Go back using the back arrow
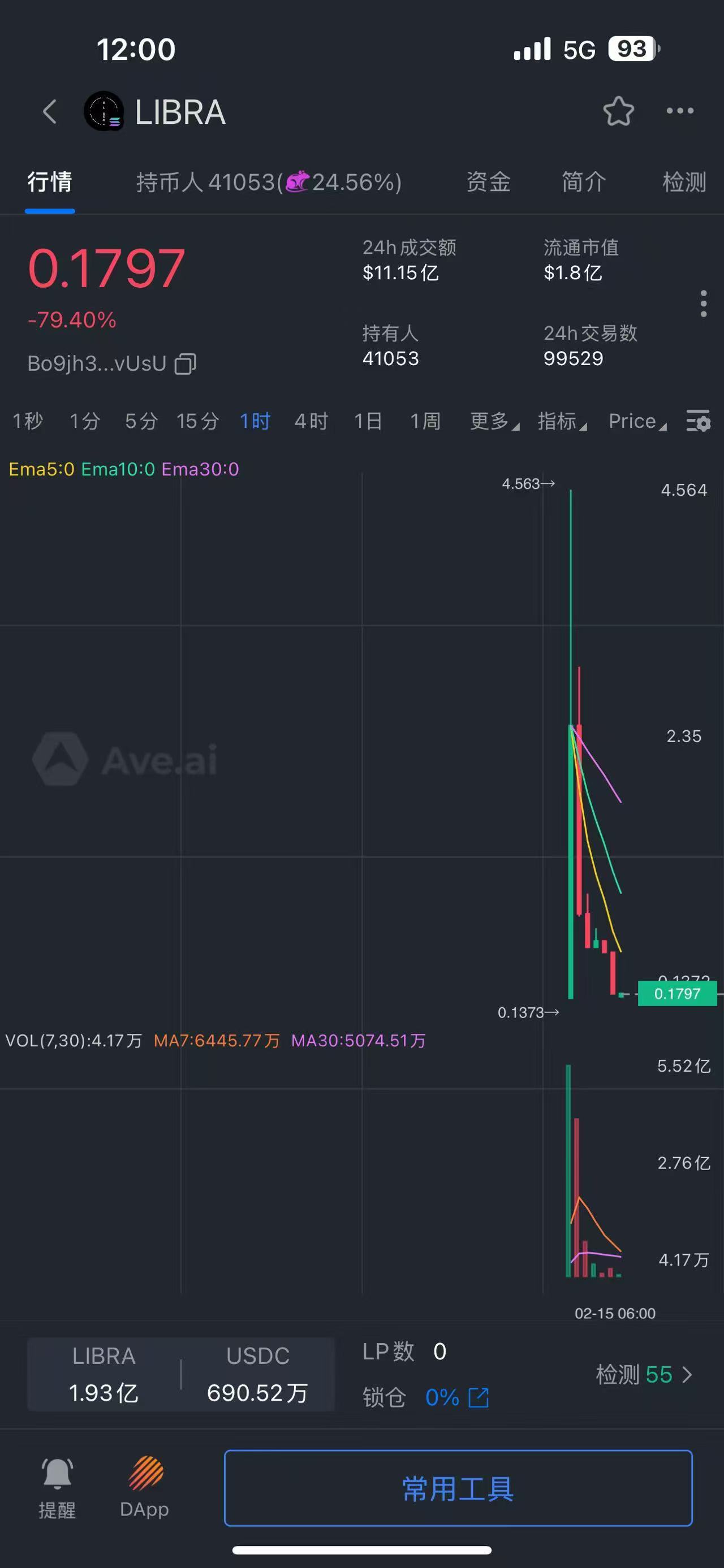 click(x=50, y=112)
